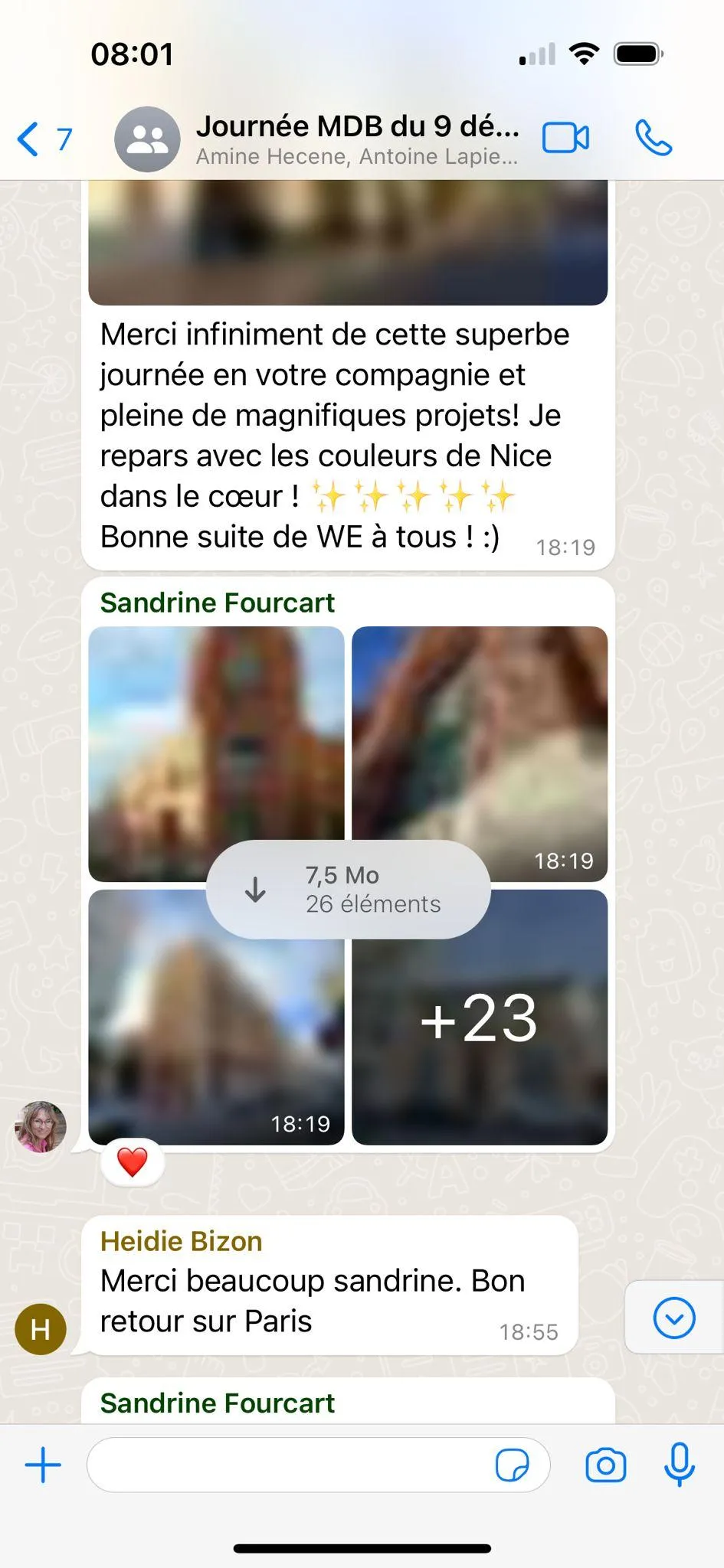Jump to the latest messages
The height and width of the screenshot is (1568, 724).
pos(674,1318)
